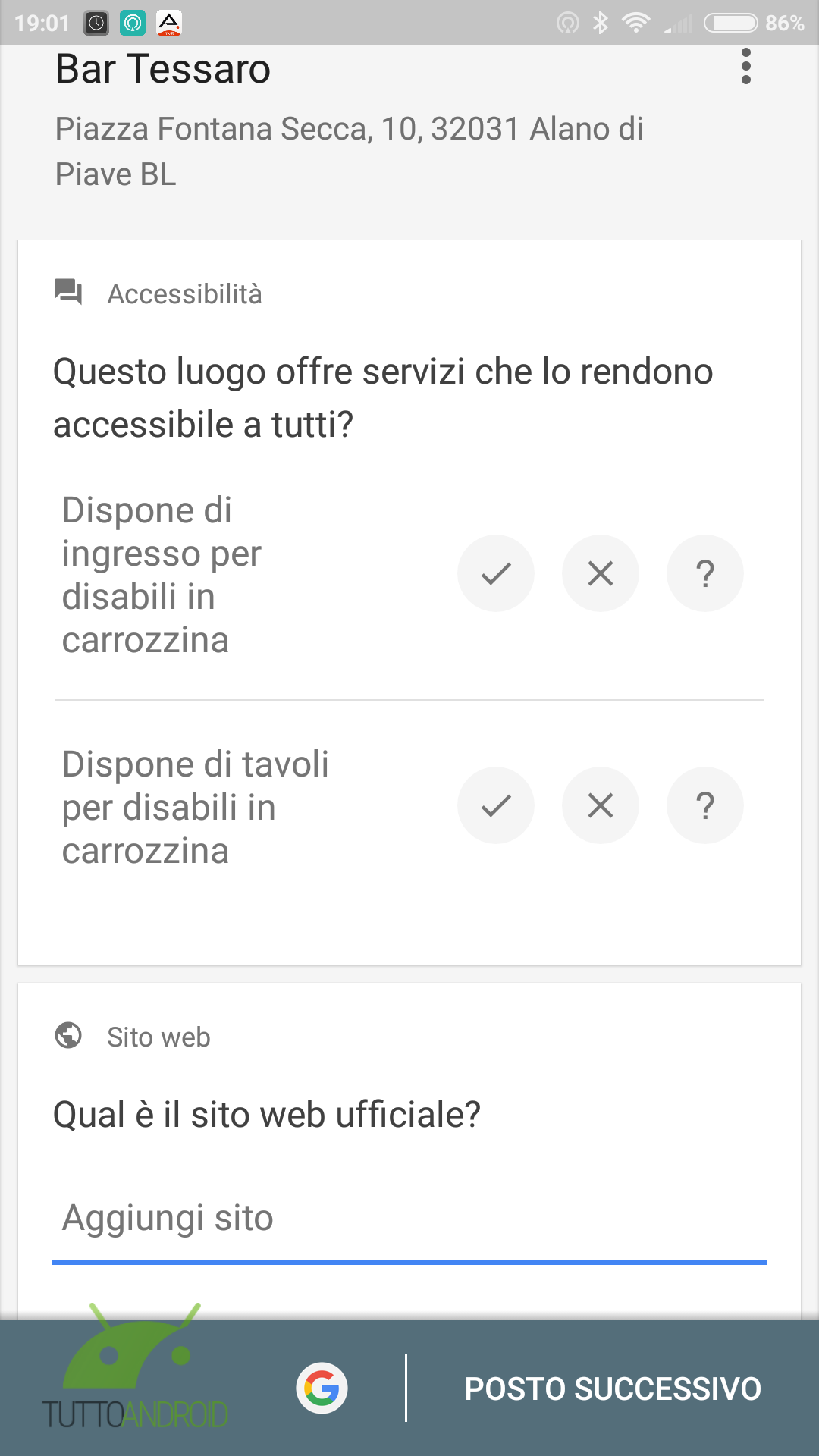This screenshot has width=819, height=1456.
Task: Answer no for wheelchair entrance
Action: tap(601, 573)
